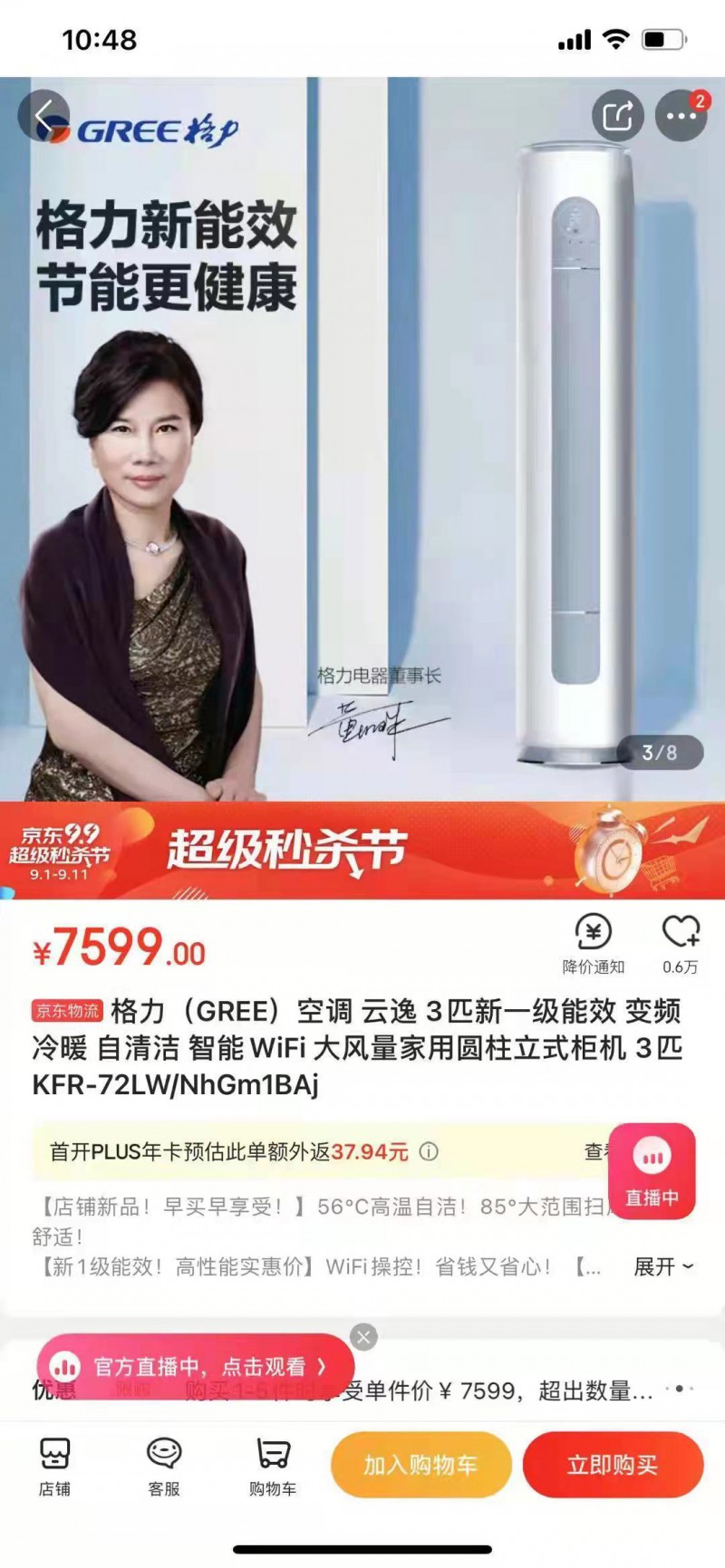Expand product description with 展开

pos(663,1266)
